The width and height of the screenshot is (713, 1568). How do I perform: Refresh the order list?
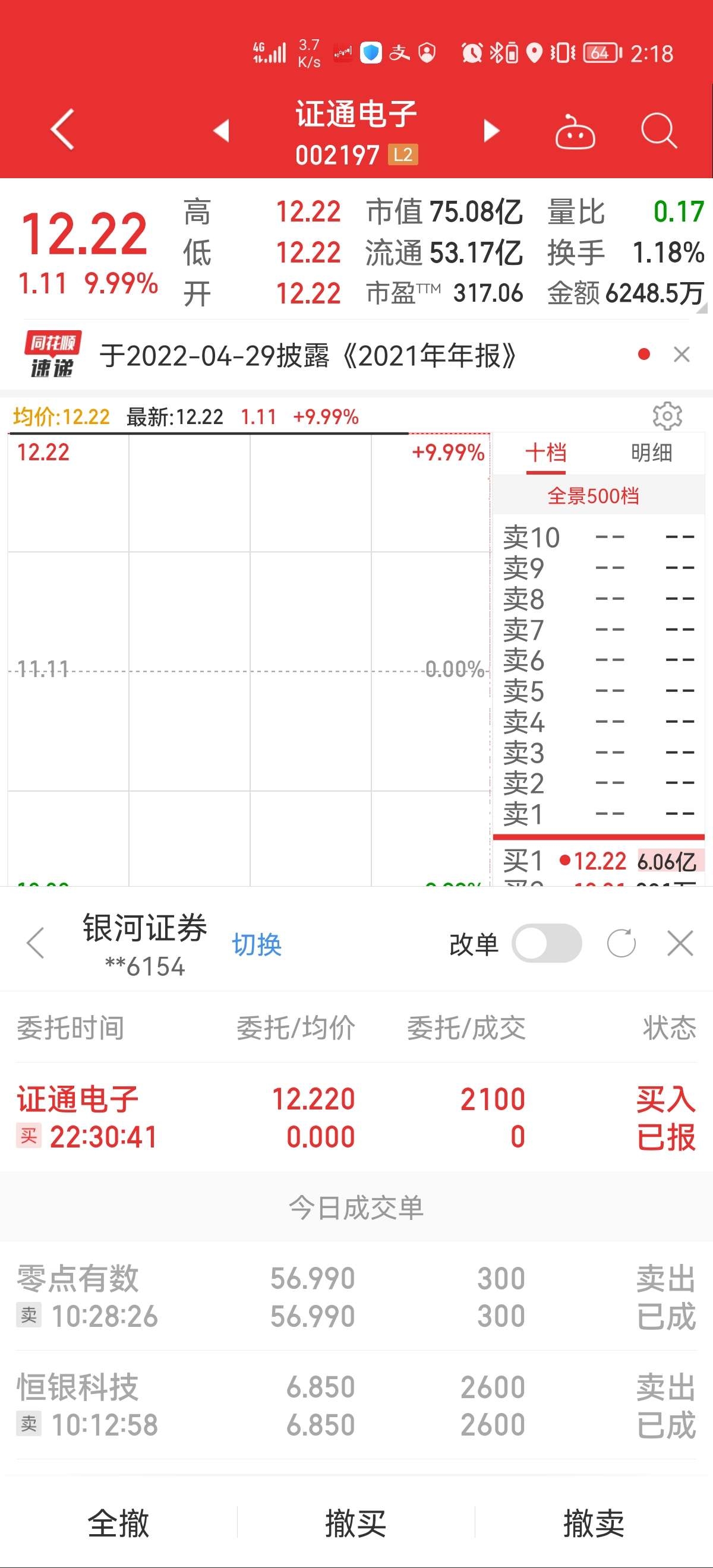pyautogui.click(x=621, y=944)
